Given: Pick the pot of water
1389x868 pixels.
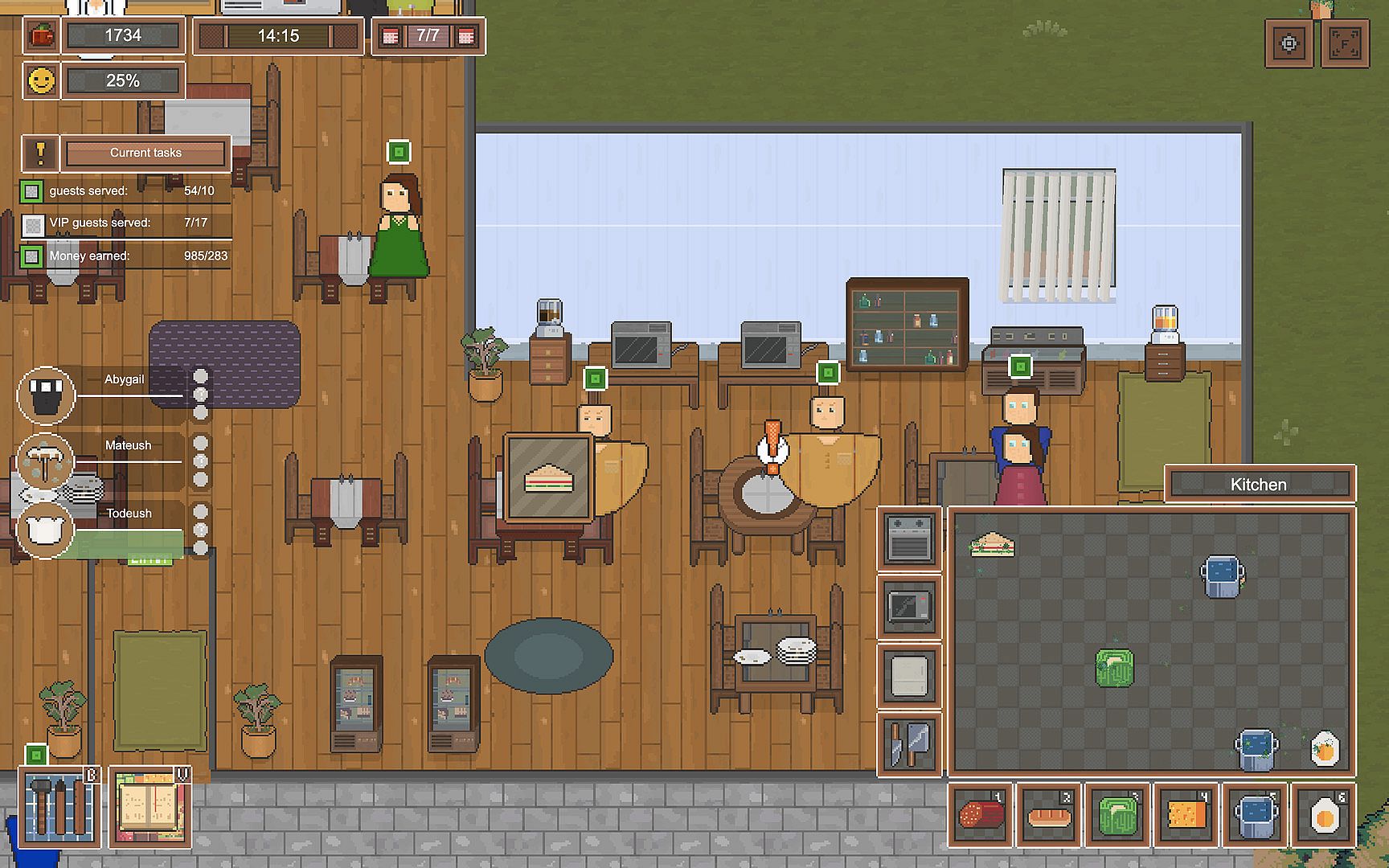Looking at the screenshot, I should tap(1255, 816).
